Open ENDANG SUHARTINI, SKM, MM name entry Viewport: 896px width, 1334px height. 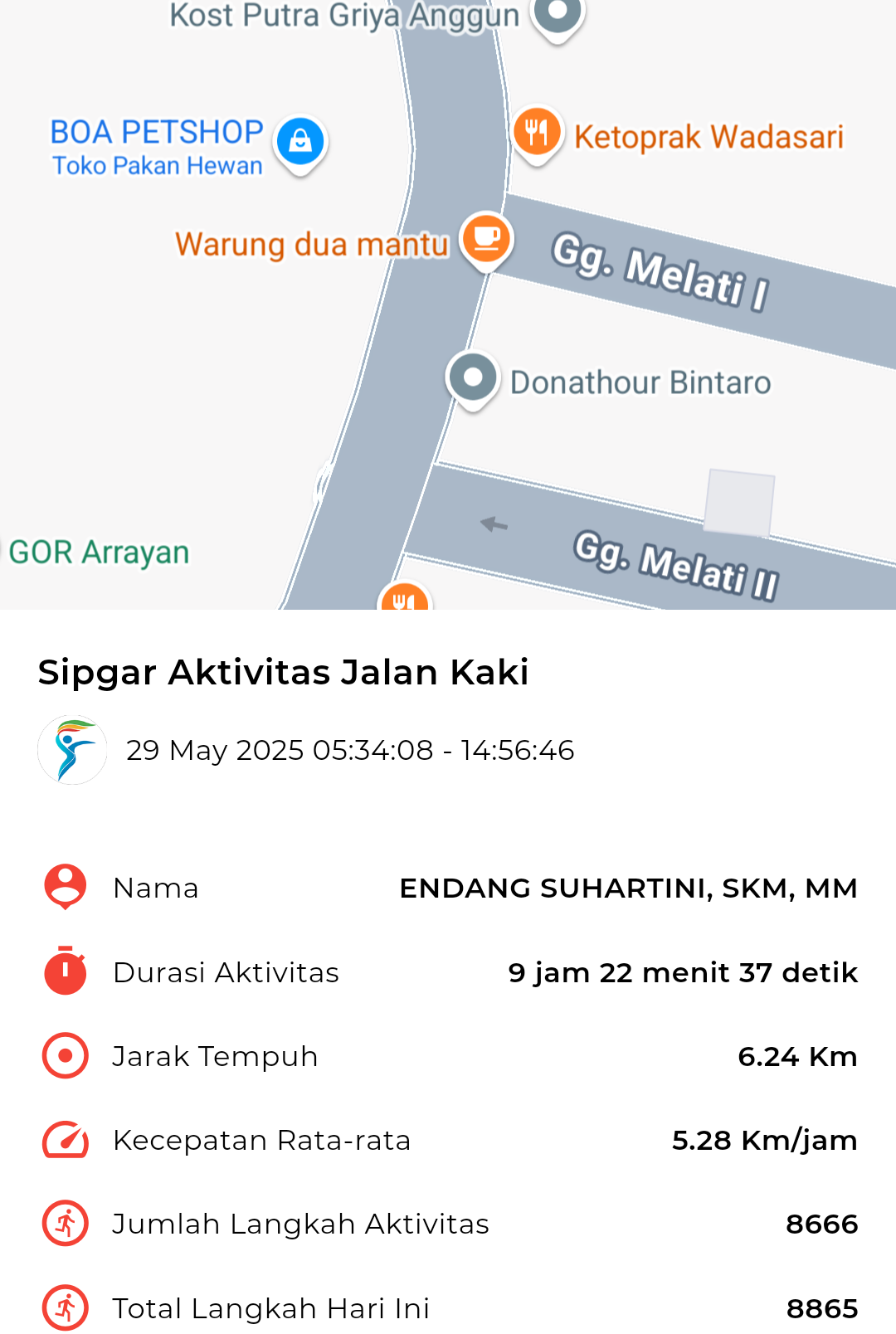629,888
